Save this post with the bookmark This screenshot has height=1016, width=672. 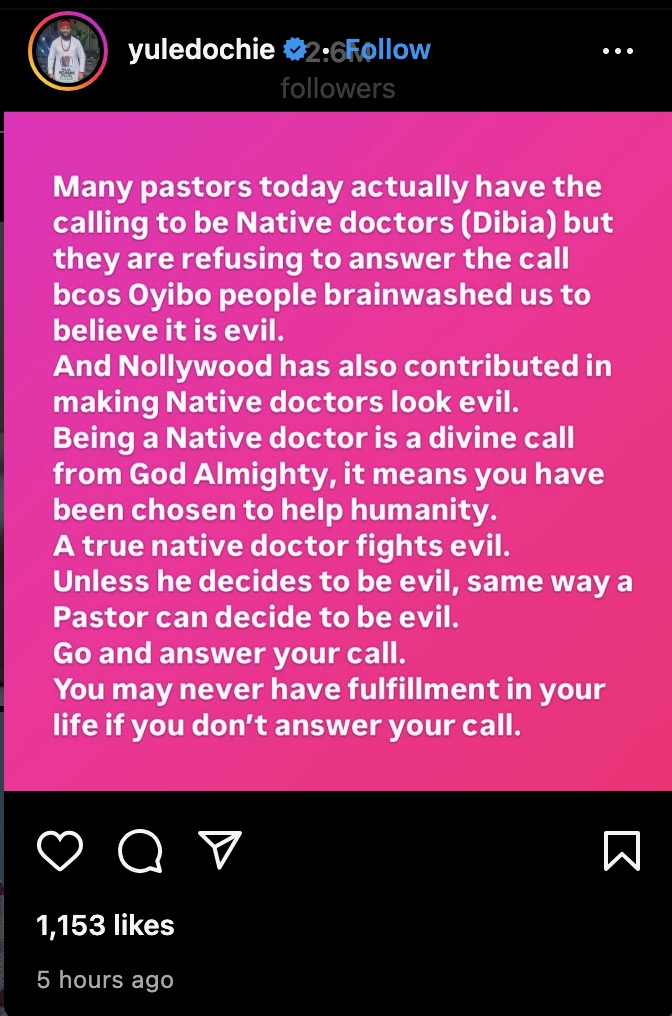coord(621,851)
